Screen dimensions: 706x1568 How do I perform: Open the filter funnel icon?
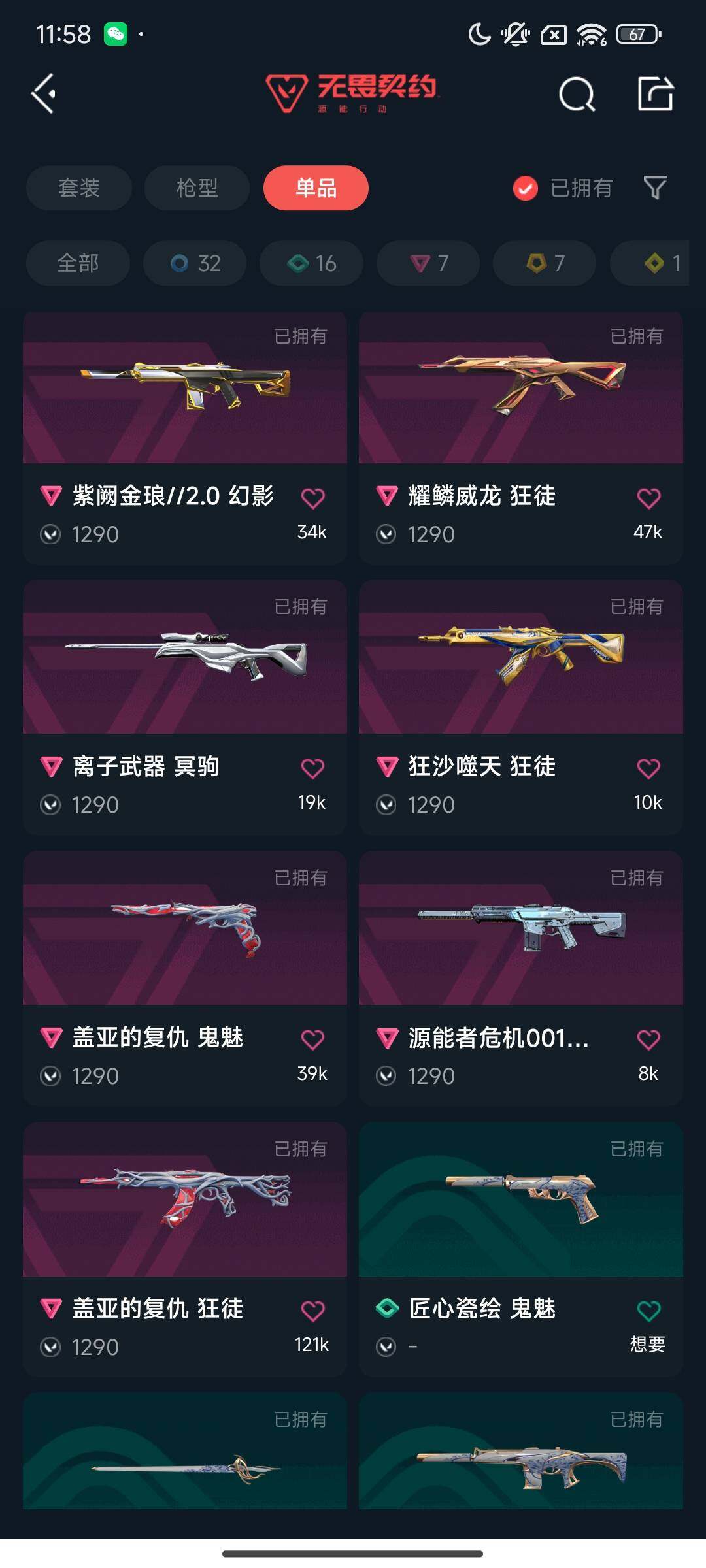pos(654,188)
